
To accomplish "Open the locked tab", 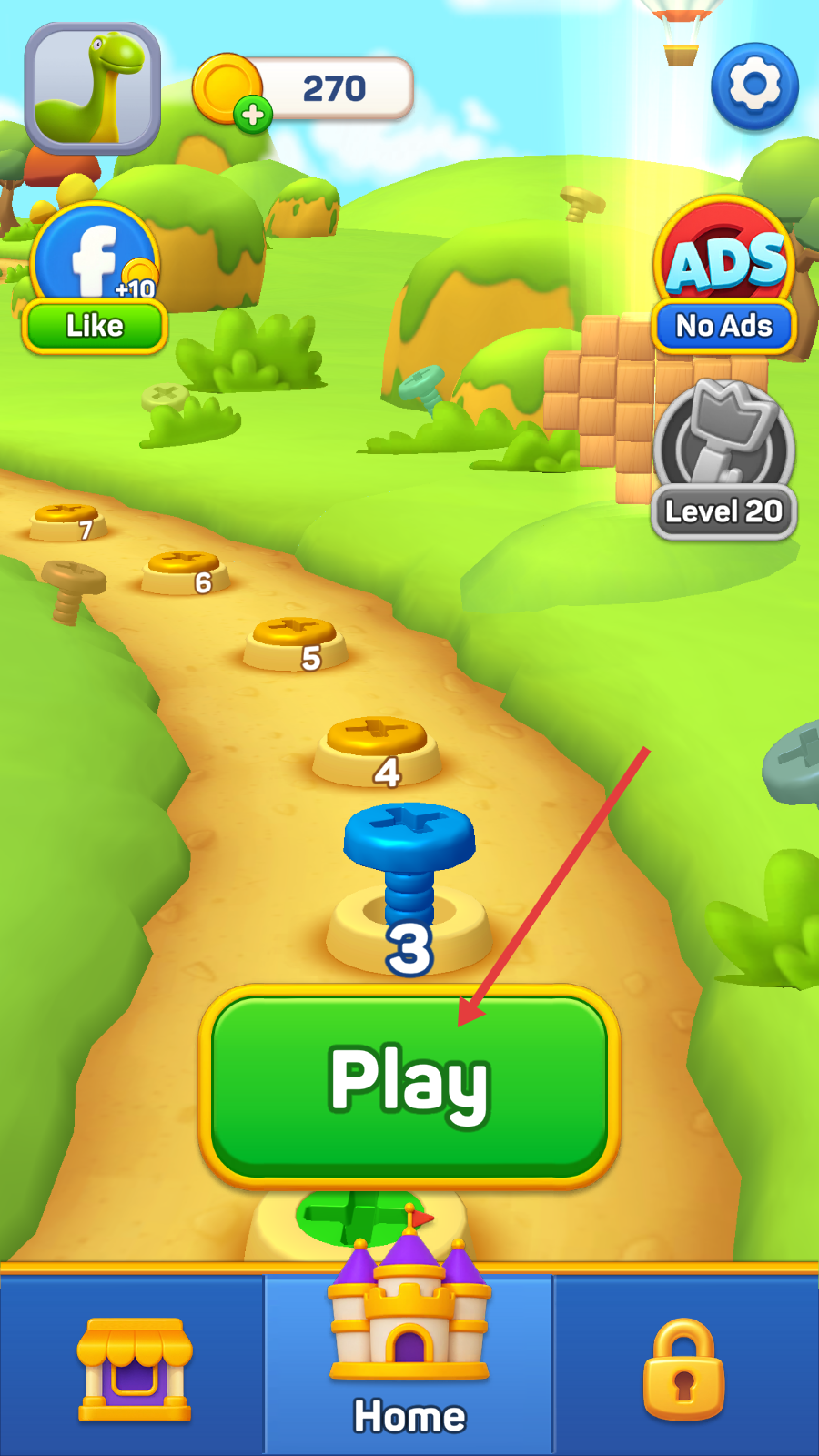I will click(684, 1368).
